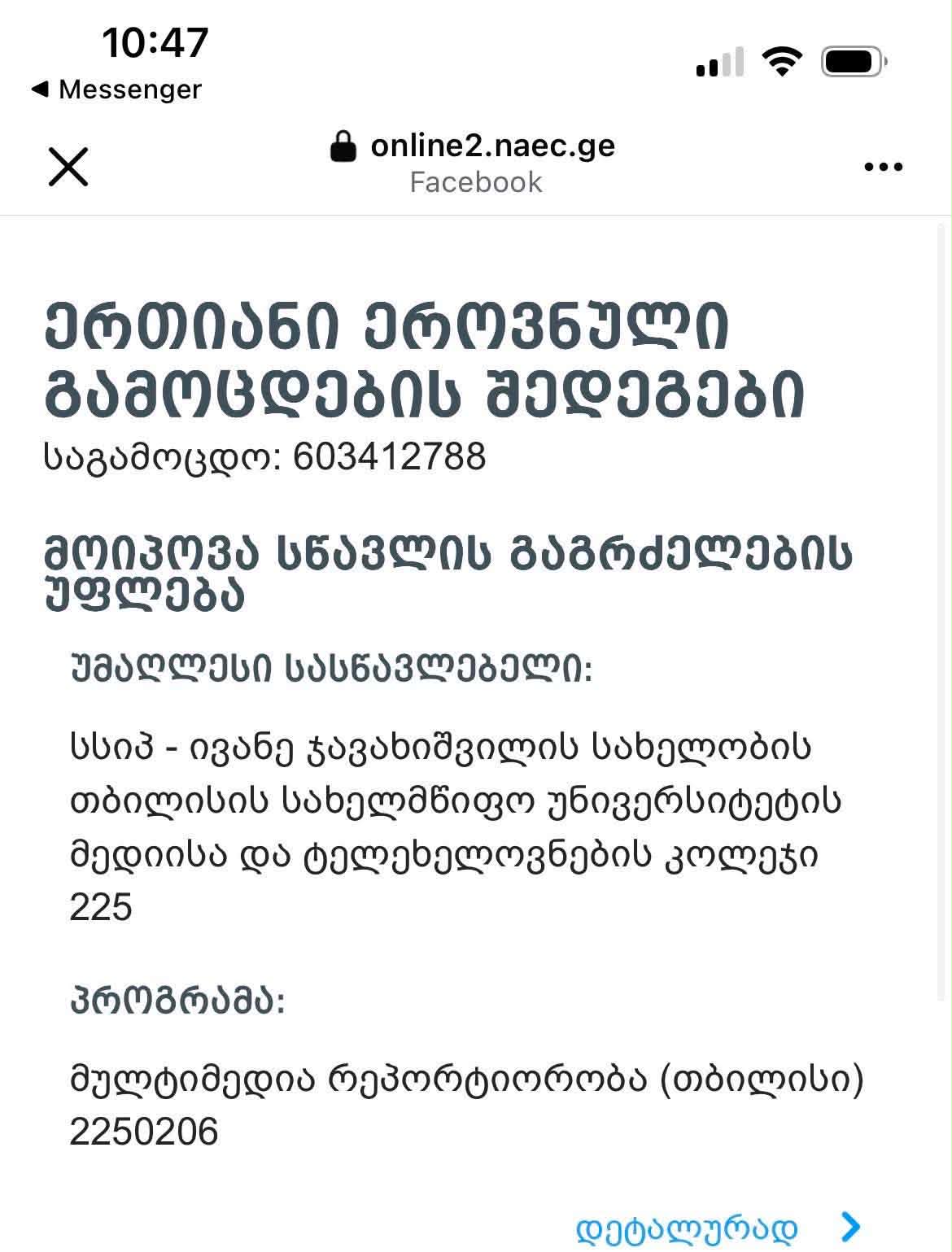Image resolution: width=952 pixels, height=1252 pixels.
Task: Return to Messenger app
Action: pos(116,89)
